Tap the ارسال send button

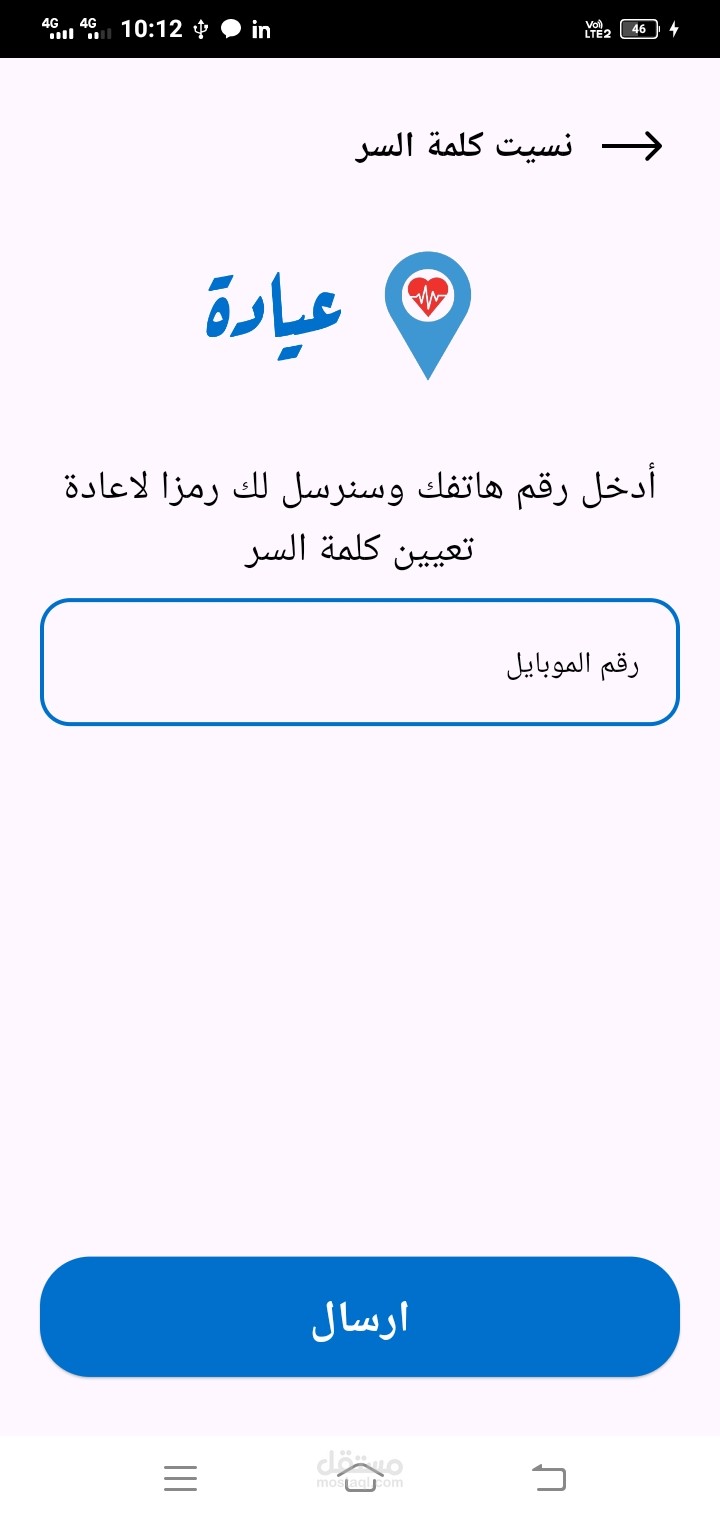point(360,1317)
